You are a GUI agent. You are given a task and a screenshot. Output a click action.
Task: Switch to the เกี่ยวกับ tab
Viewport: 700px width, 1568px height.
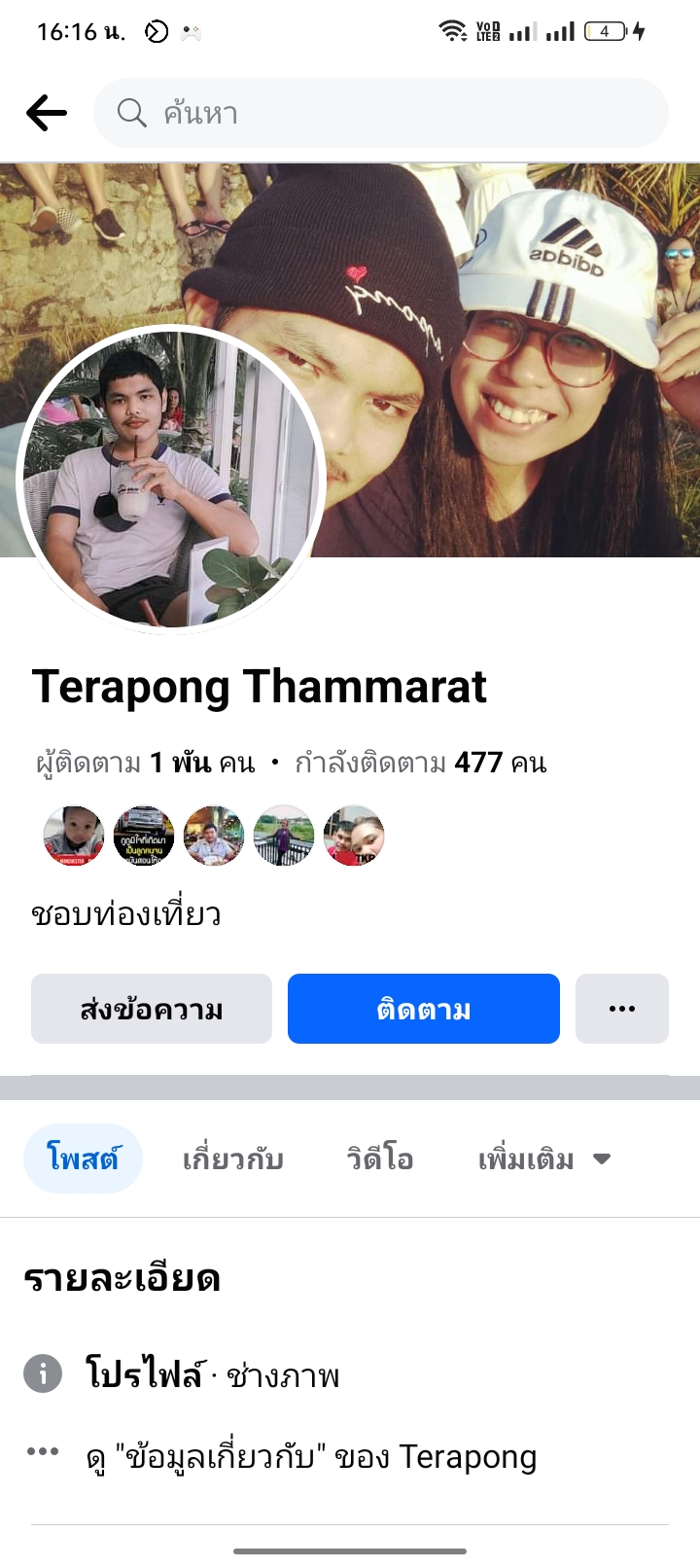(232, 1158)
